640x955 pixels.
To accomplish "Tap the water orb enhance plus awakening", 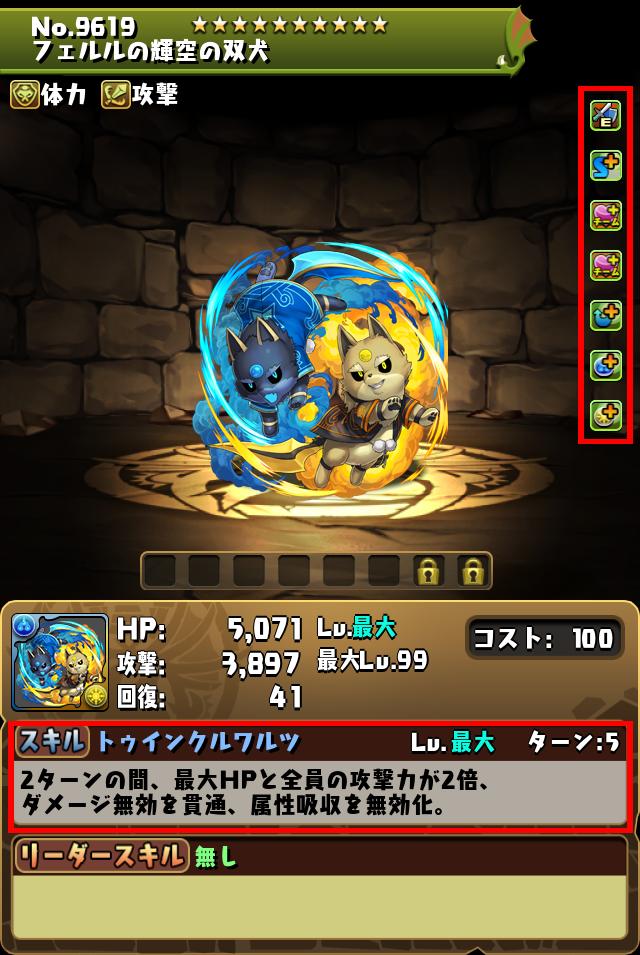I will (x=605, y=365).
